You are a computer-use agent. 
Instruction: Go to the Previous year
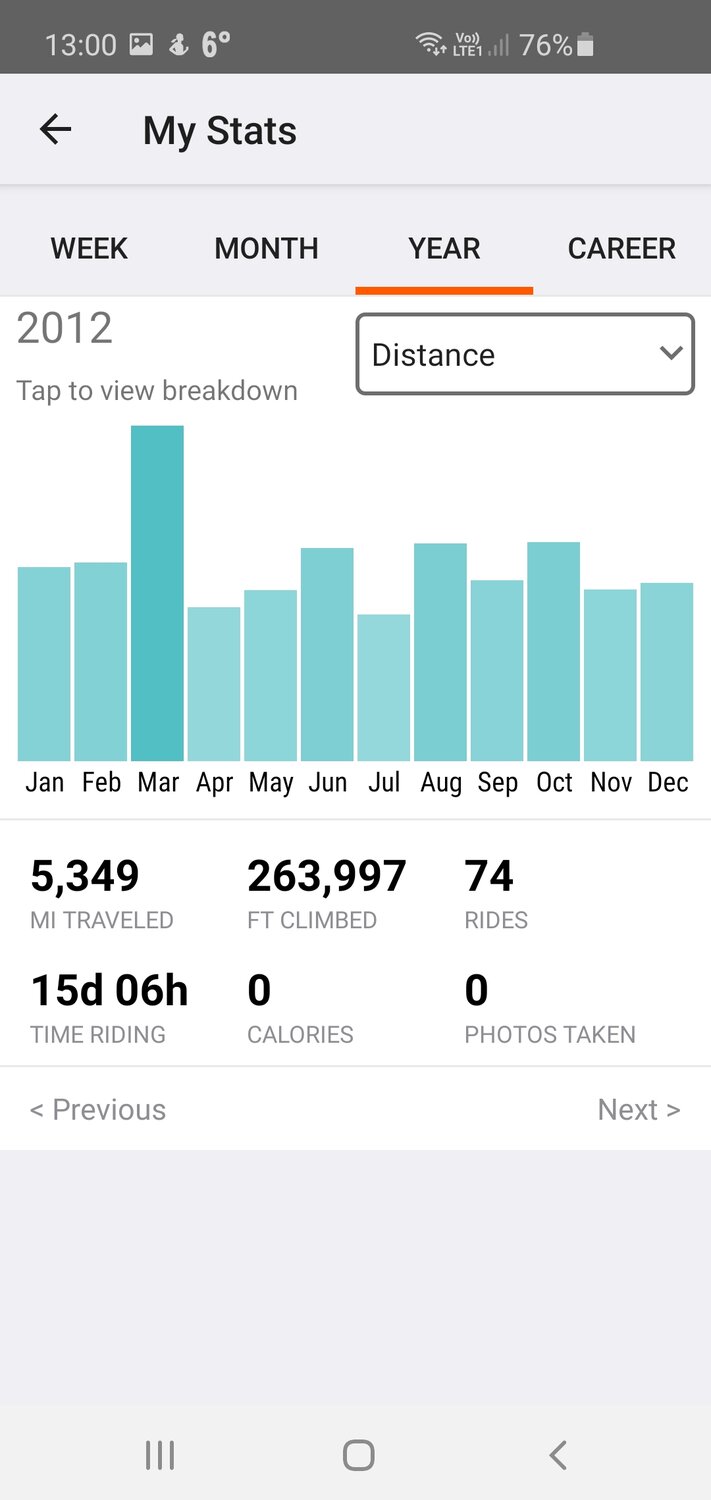tap(98, 1109)
